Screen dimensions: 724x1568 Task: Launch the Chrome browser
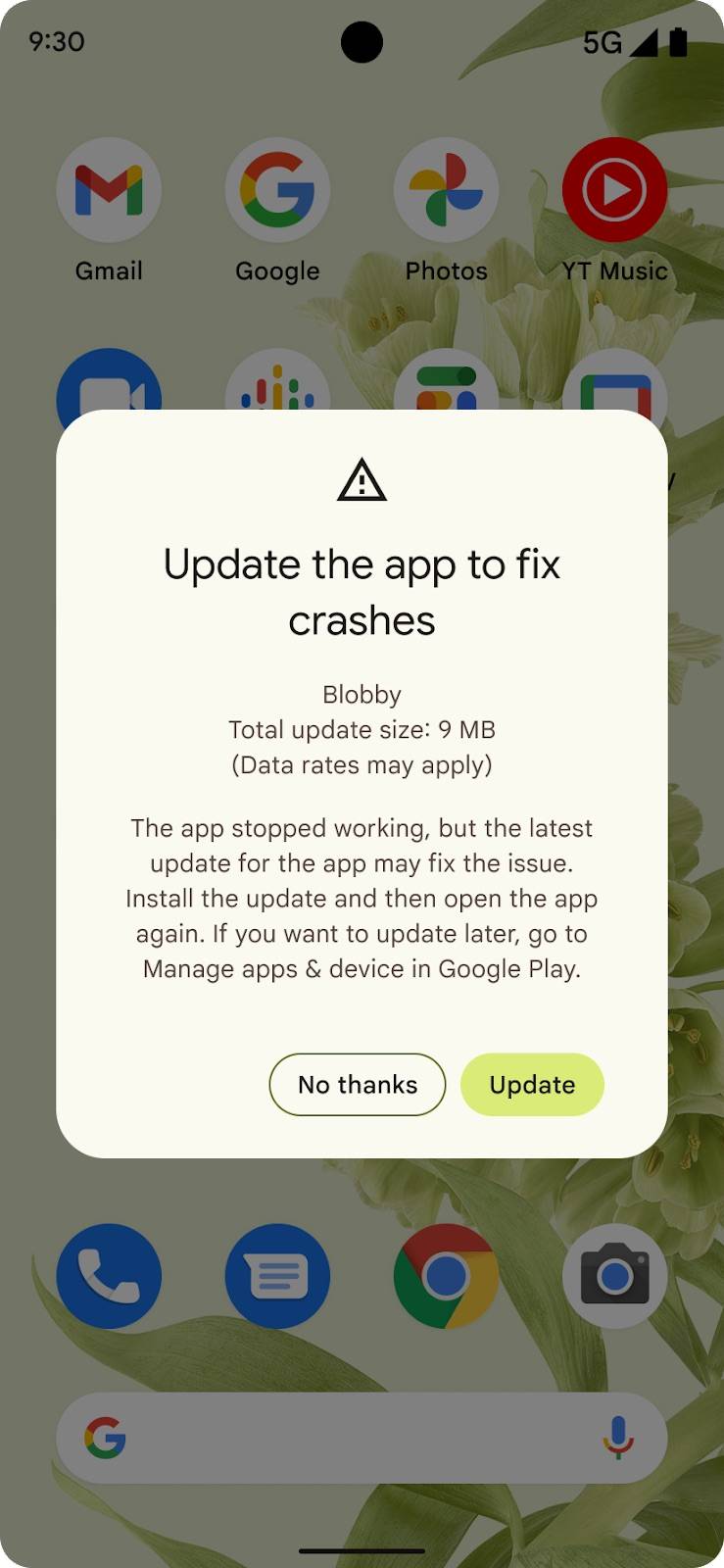click(x=446, y=1276)
